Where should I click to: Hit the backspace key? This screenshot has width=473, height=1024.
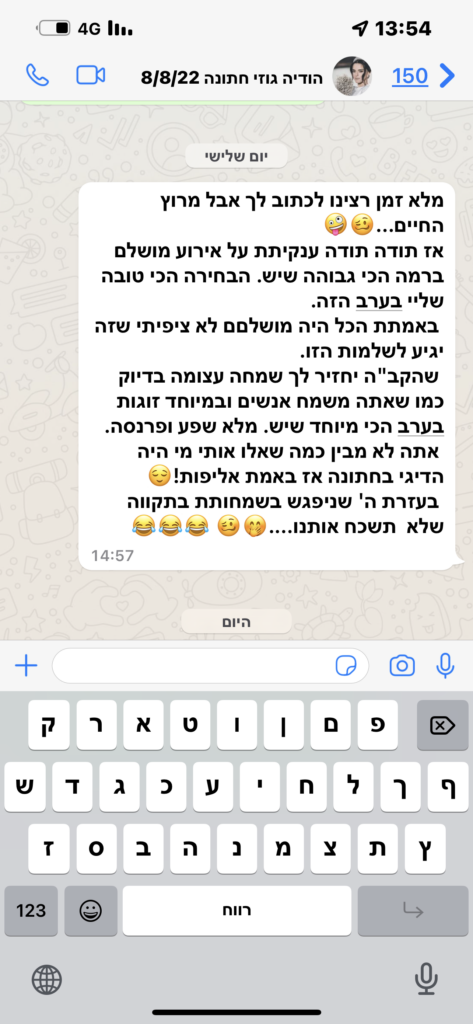[x=442, y=725]
